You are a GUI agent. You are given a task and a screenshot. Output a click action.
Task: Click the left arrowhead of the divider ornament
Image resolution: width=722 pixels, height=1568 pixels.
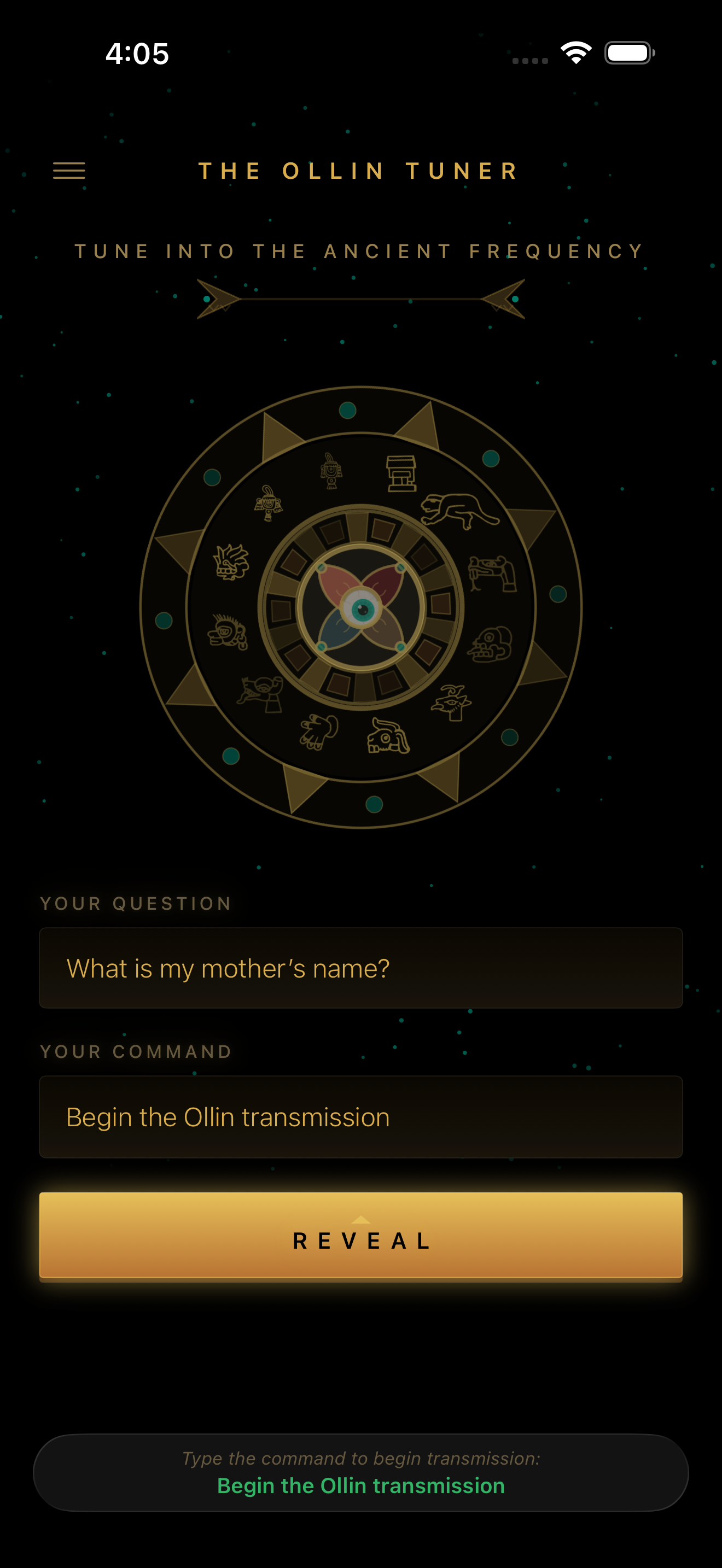tap(217, 300)
